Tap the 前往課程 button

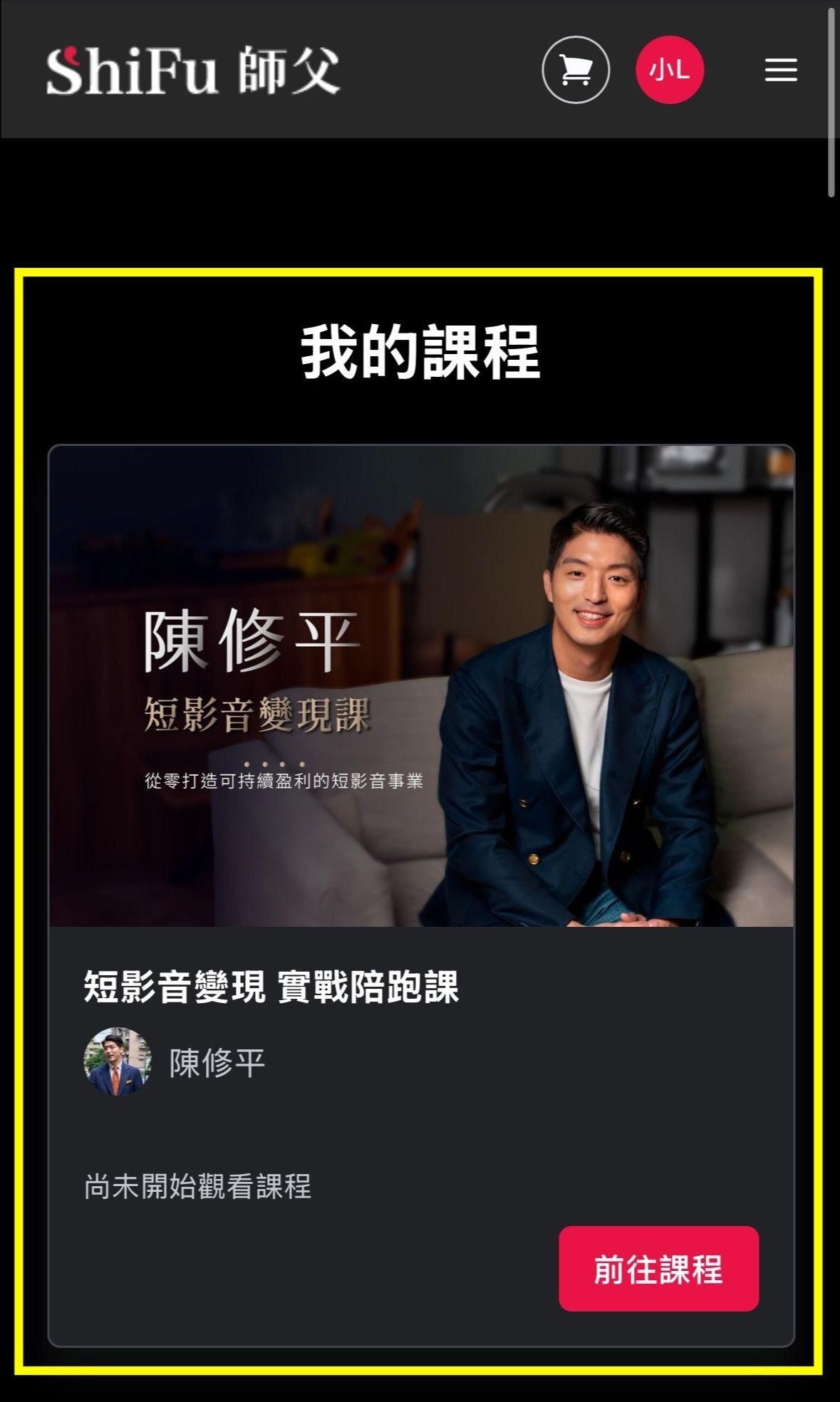[x=658, y=1269]
